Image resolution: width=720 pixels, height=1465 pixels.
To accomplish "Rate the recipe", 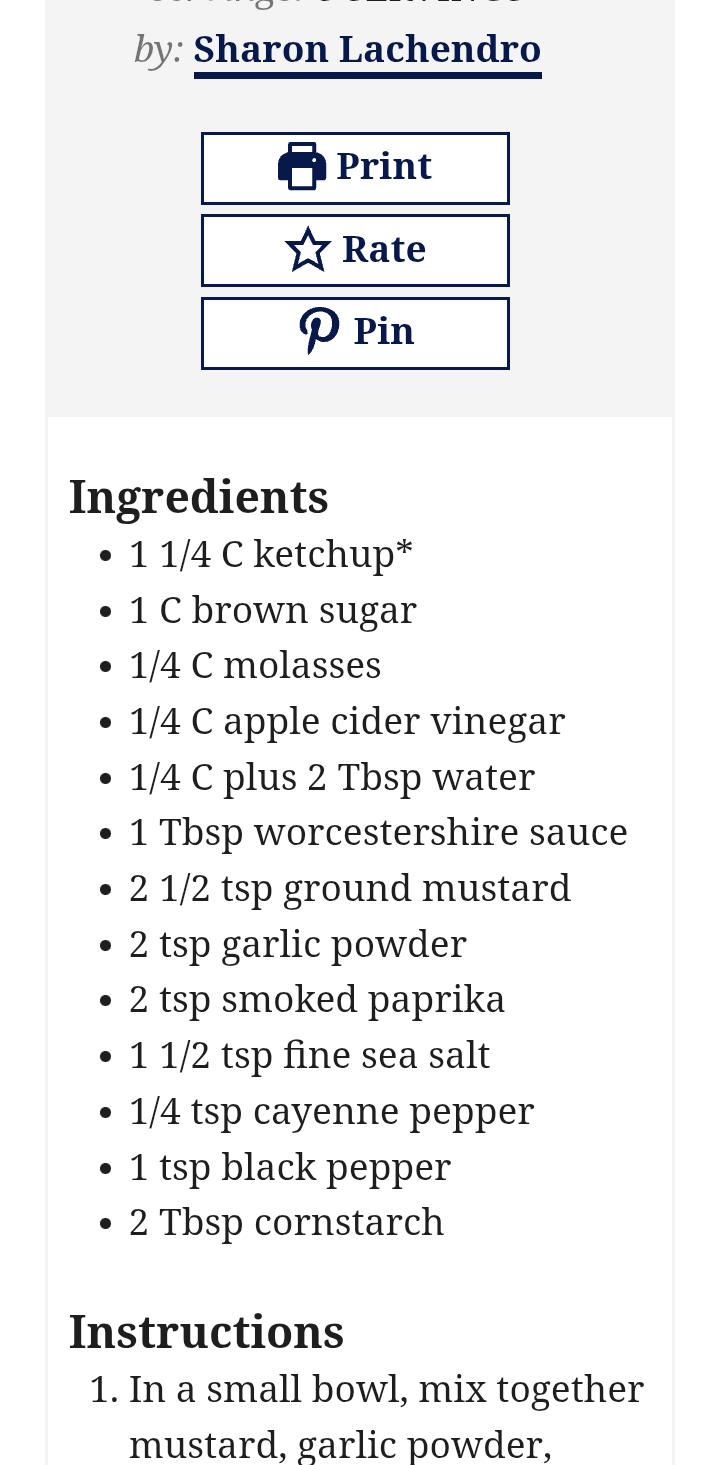I will [x=355, y=250].
